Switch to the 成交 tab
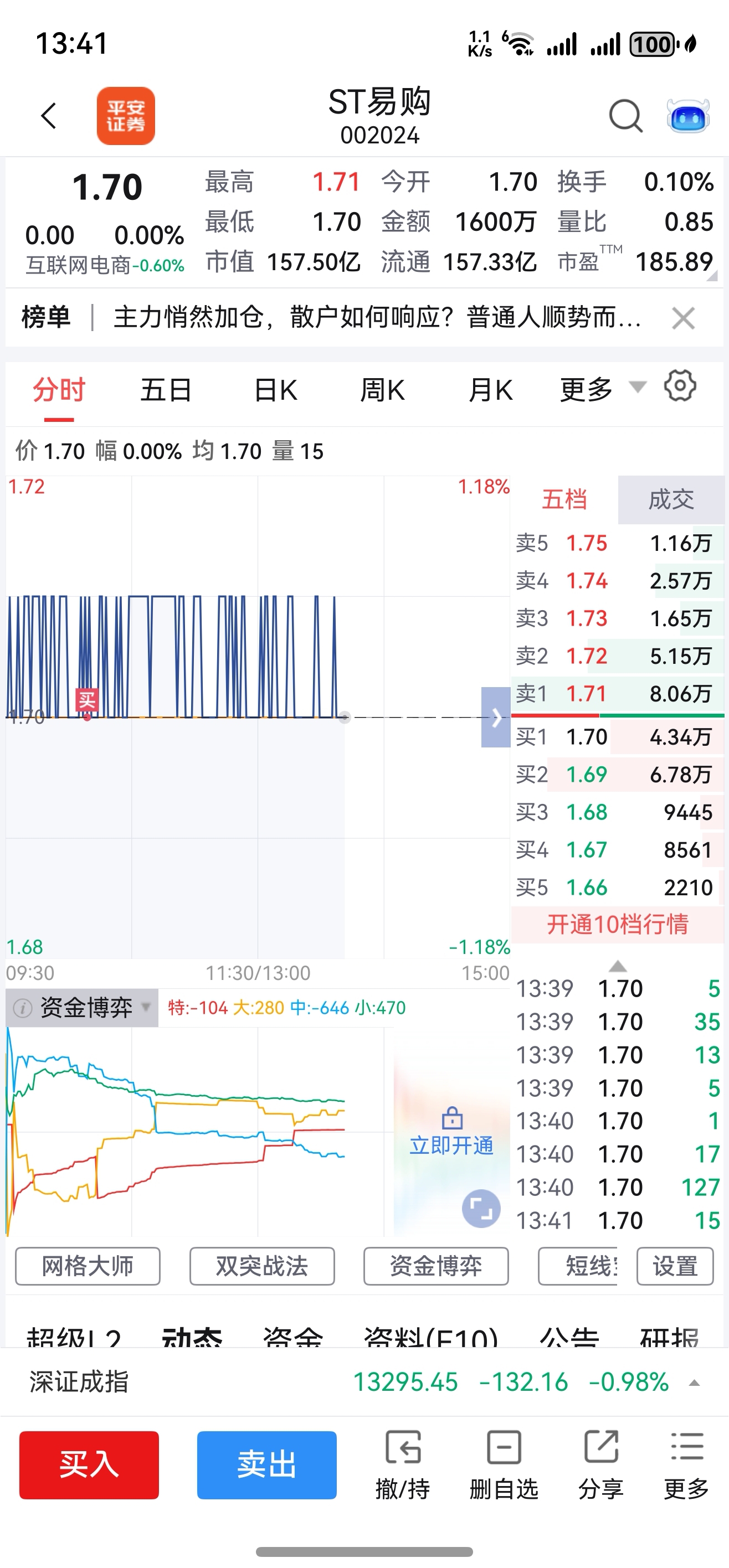The image size is (729, 1568). click(x=670, y=500)
